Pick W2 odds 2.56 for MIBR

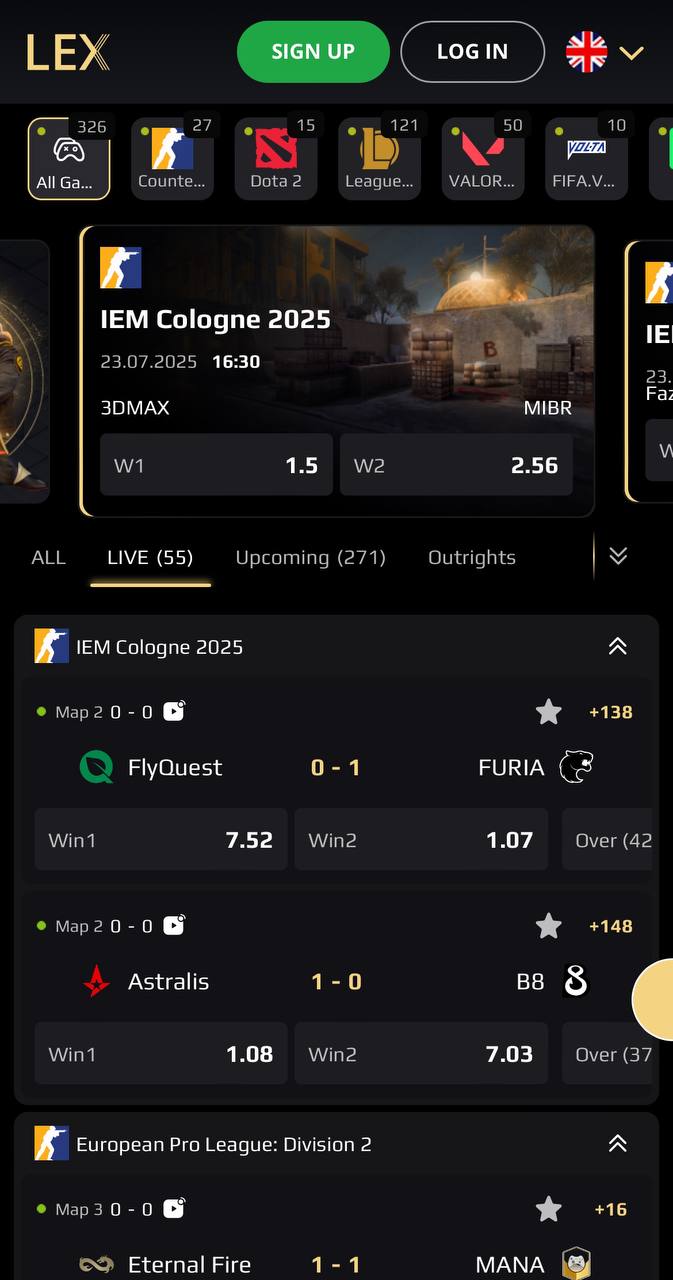tap(456, 465)
